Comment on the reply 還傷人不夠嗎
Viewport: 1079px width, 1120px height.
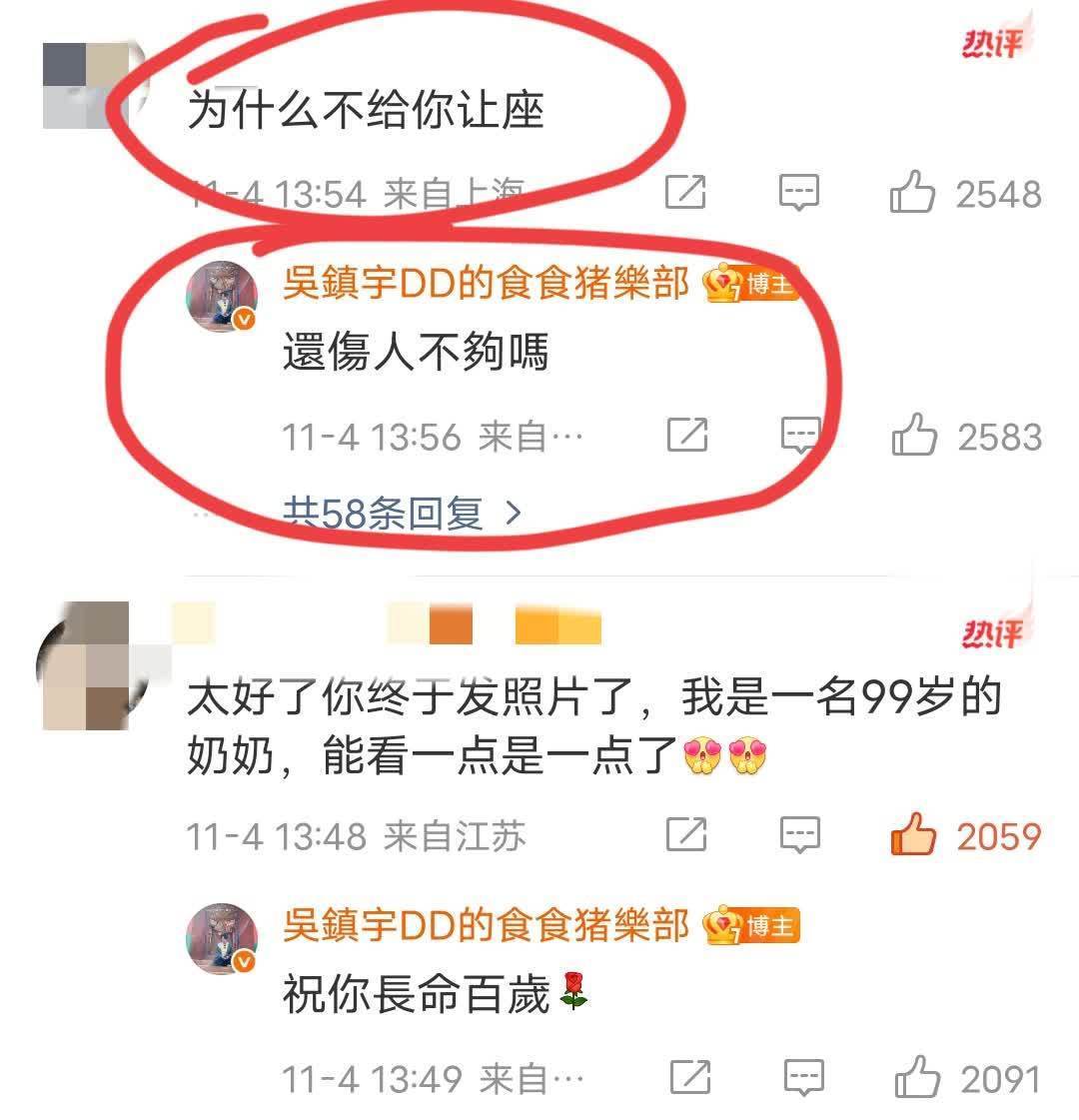800,436
